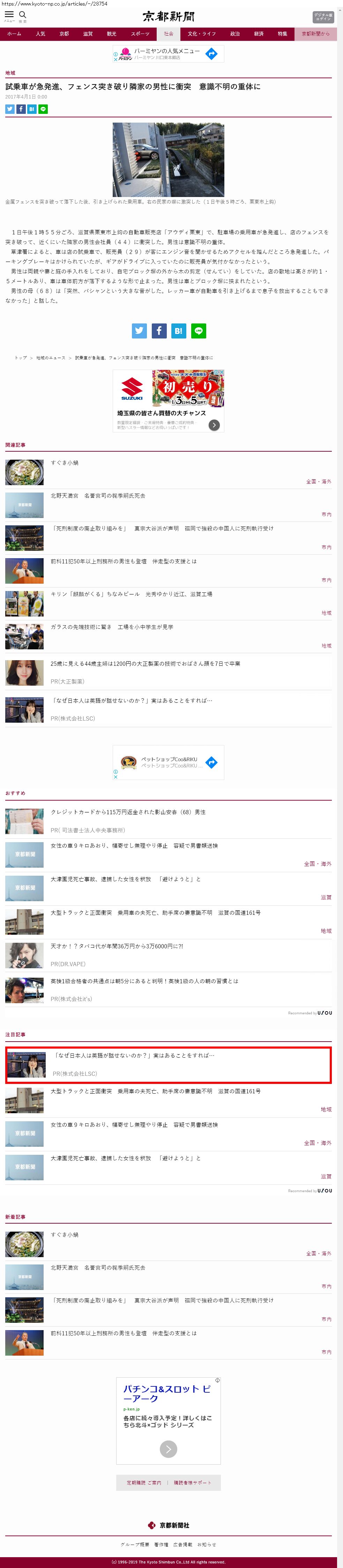Viewport: 343px width, 1568px height.
Task: Open the hamburger menu
Action: 9,15
